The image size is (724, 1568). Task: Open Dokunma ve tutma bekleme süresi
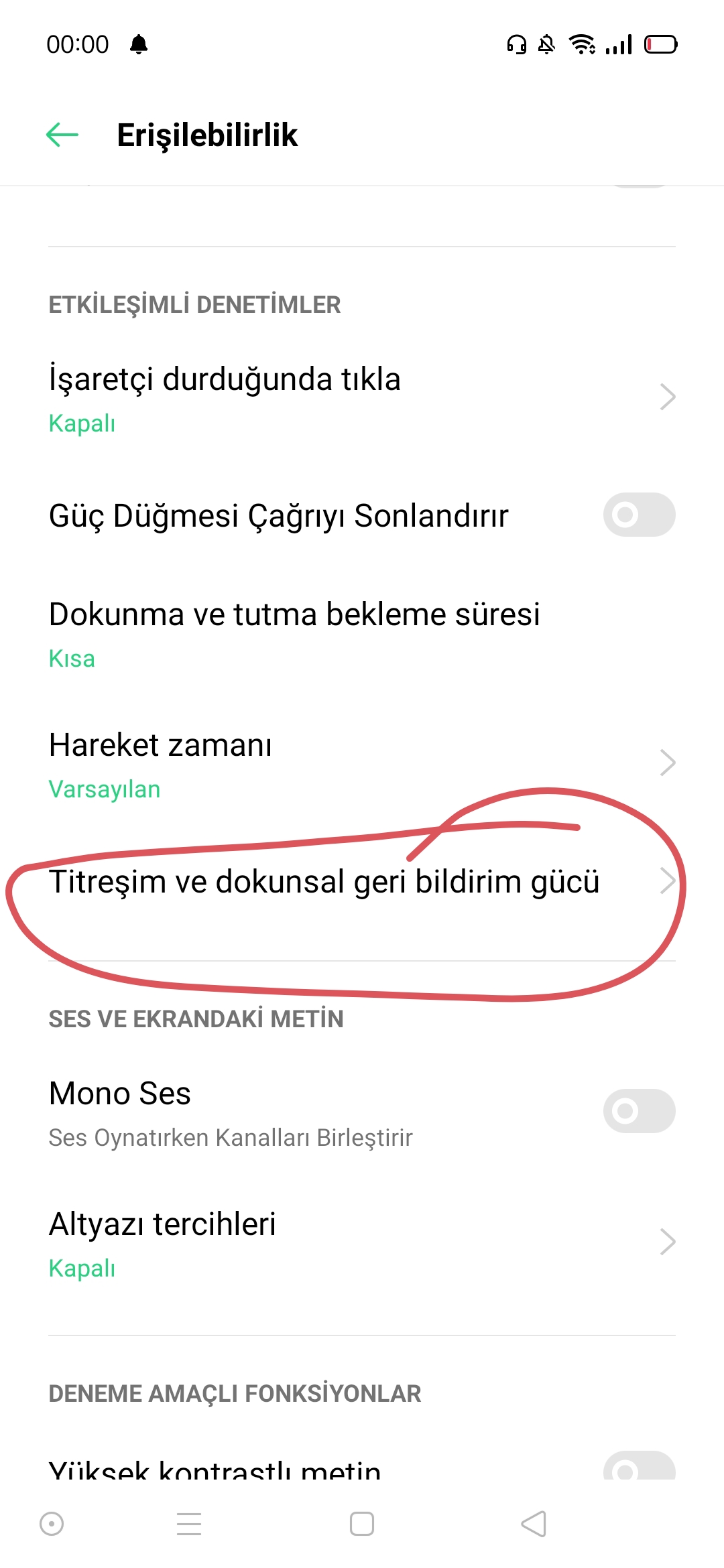(x=362, y=633)
